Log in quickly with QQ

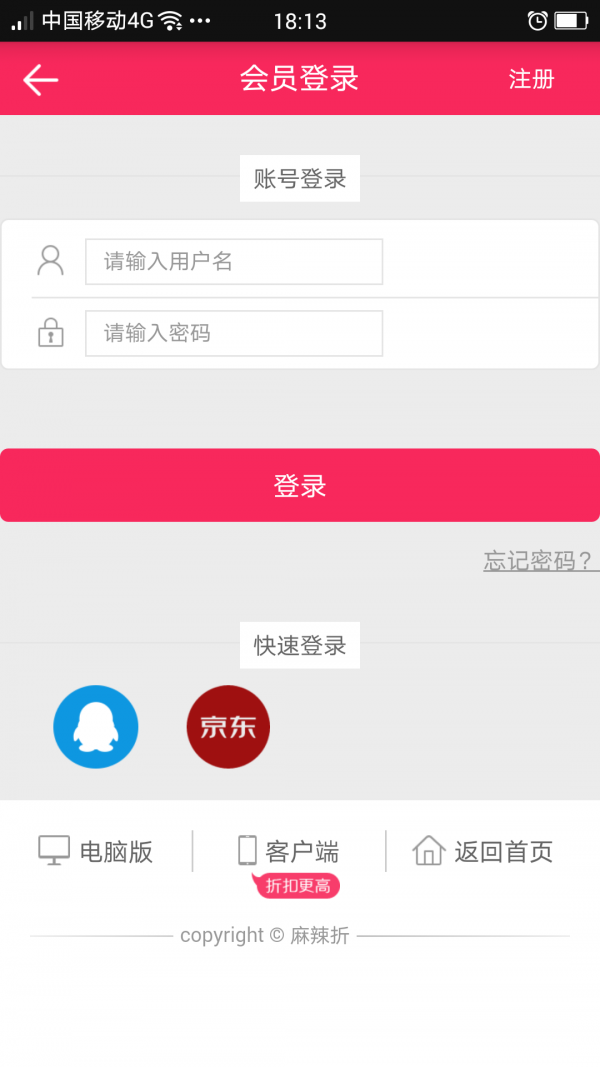click(x=95, y=727)
